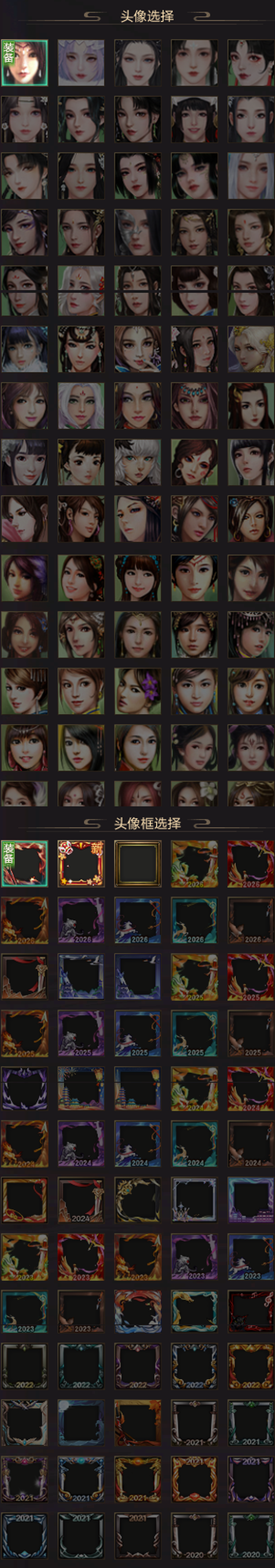Image resolution: width=275 pixels, height=1568 pixels.
Task: Pick the avatar wearing a silver half mask
Action: coord(138,232)
